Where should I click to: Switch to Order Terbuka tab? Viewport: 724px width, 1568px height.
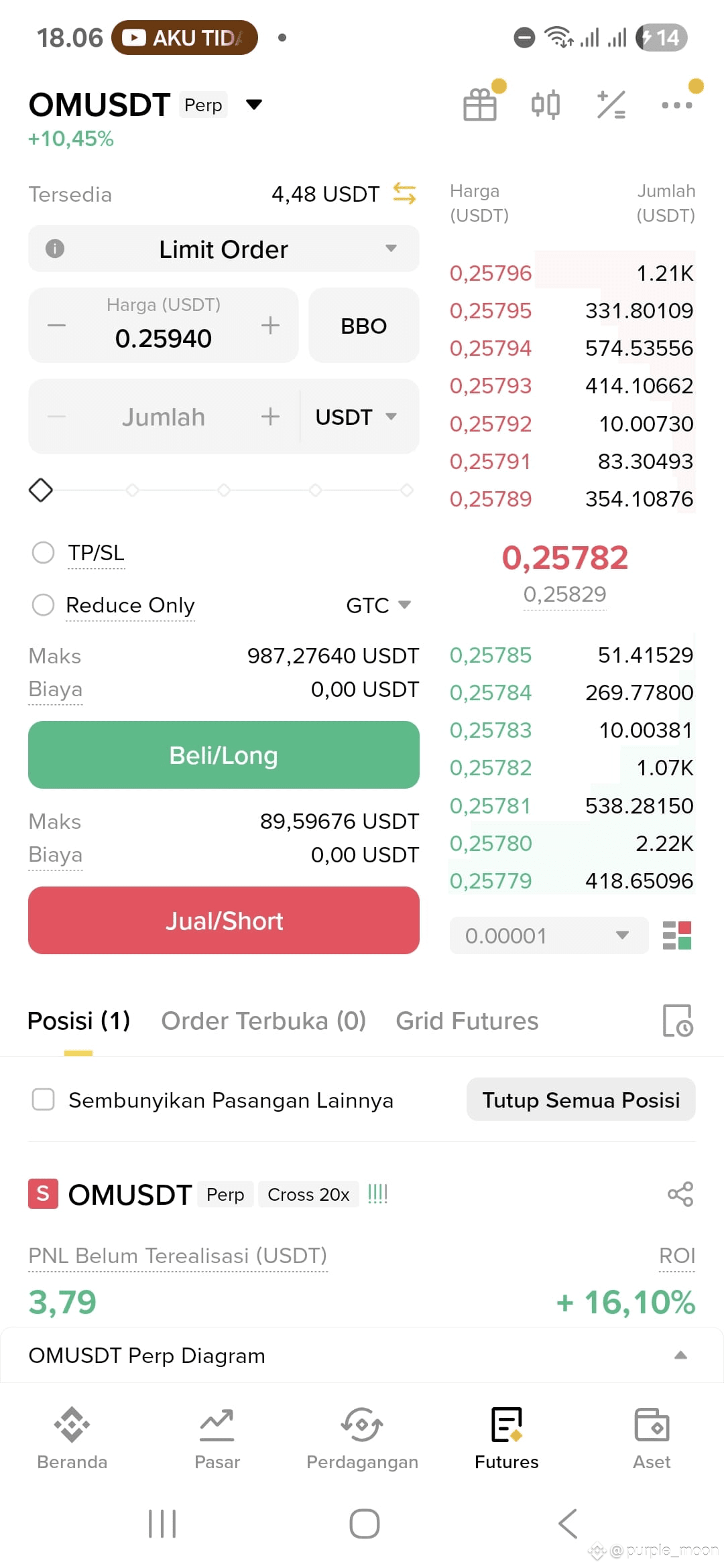point(263,1021)
